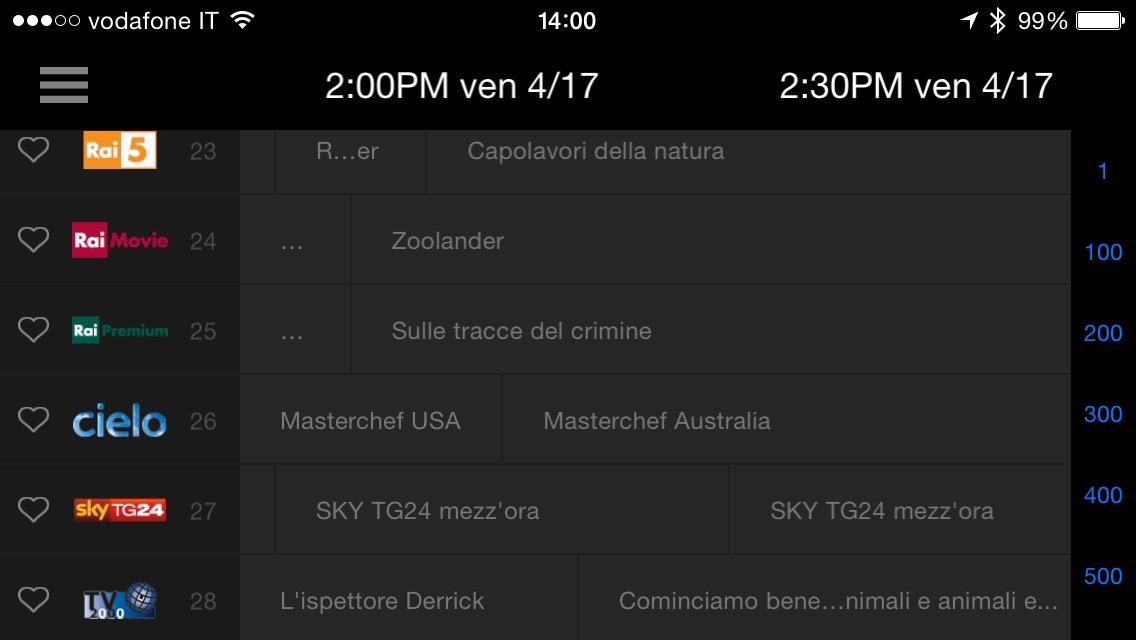The height and width of the screenshot is (640, 1136).
Task: Mark cielo channel as favorite
Action: coord(34,420)
